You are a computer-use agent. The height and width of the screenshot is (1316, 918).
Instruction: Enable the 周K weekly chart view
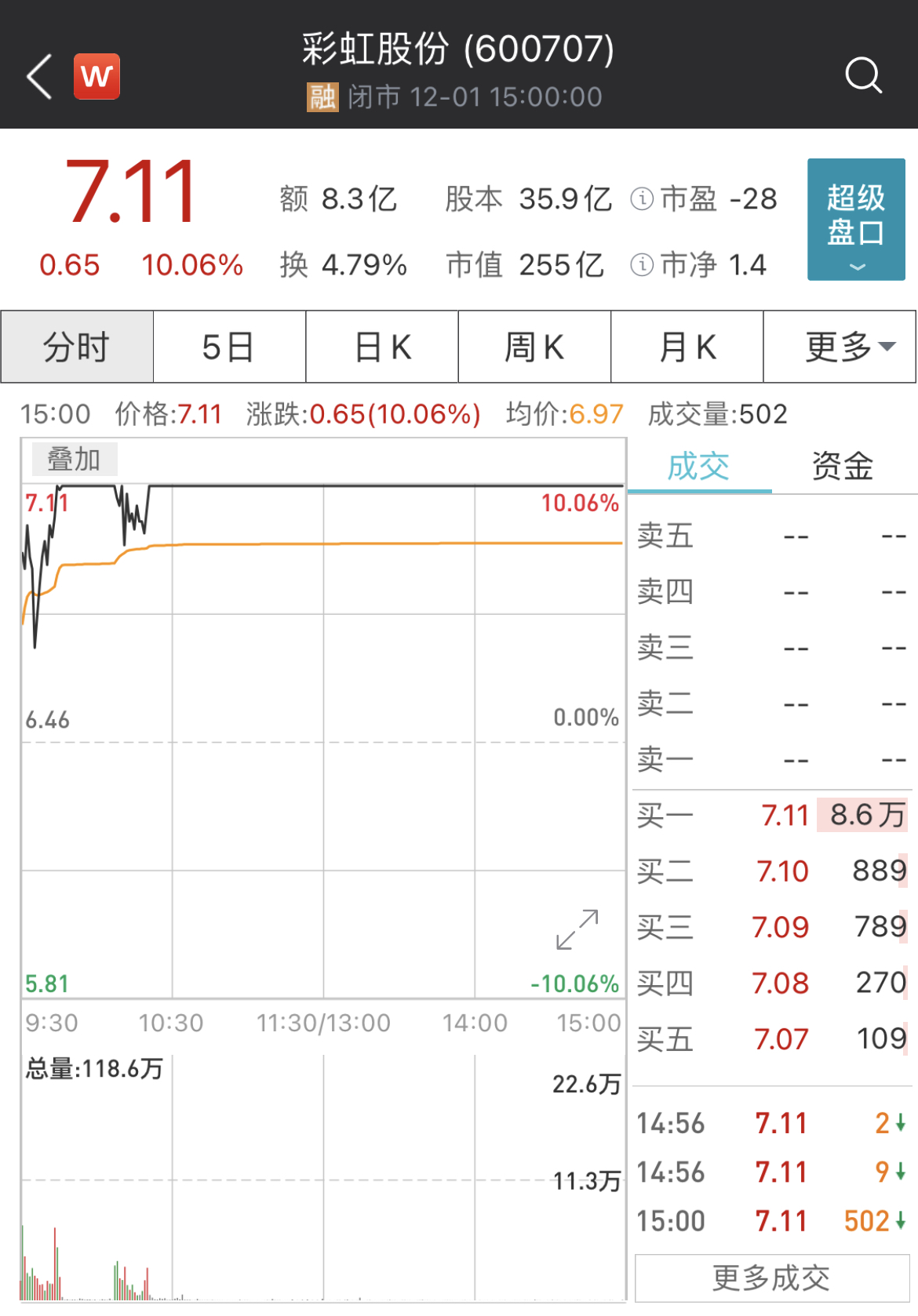[x=534, y=347]
